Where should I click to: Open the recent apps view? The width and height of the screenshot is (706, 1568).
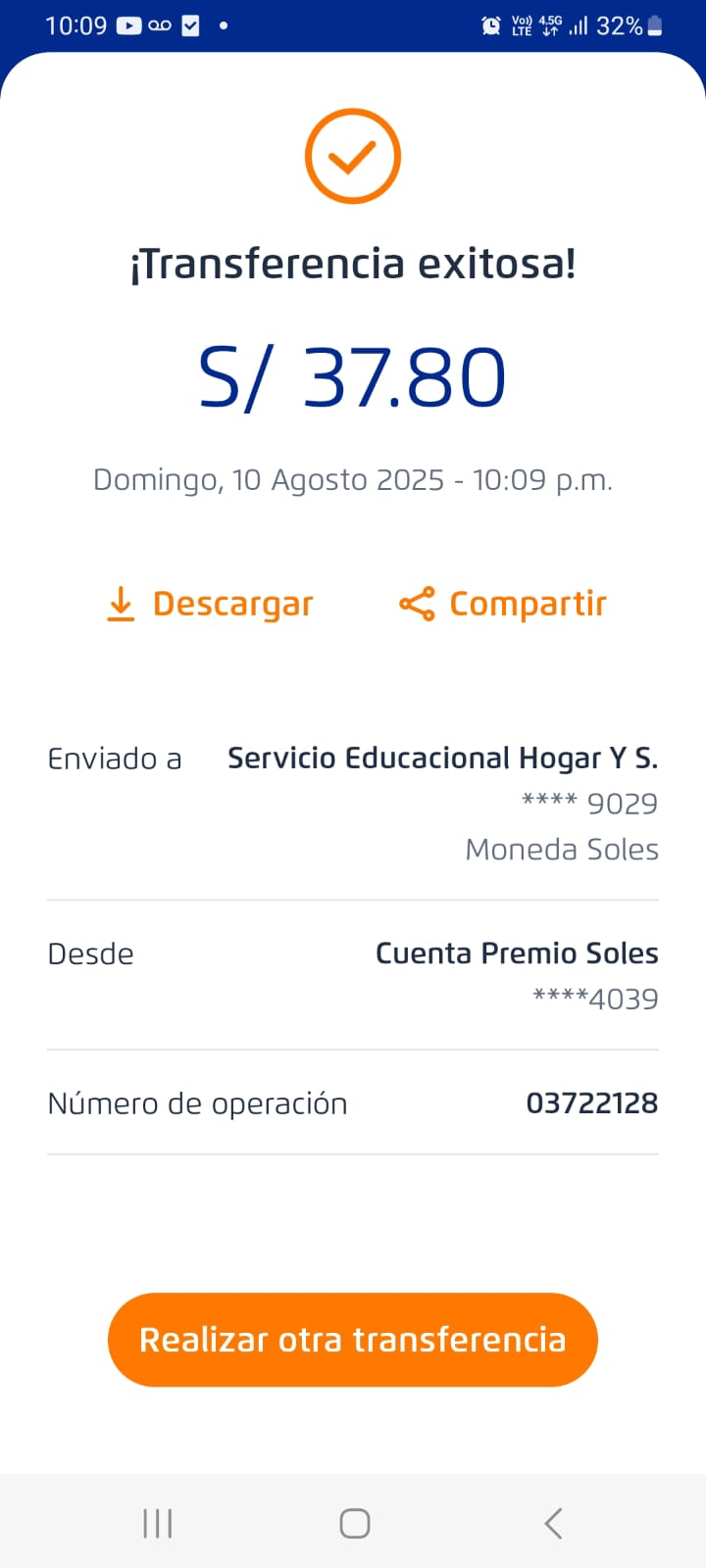[157, 1523]
